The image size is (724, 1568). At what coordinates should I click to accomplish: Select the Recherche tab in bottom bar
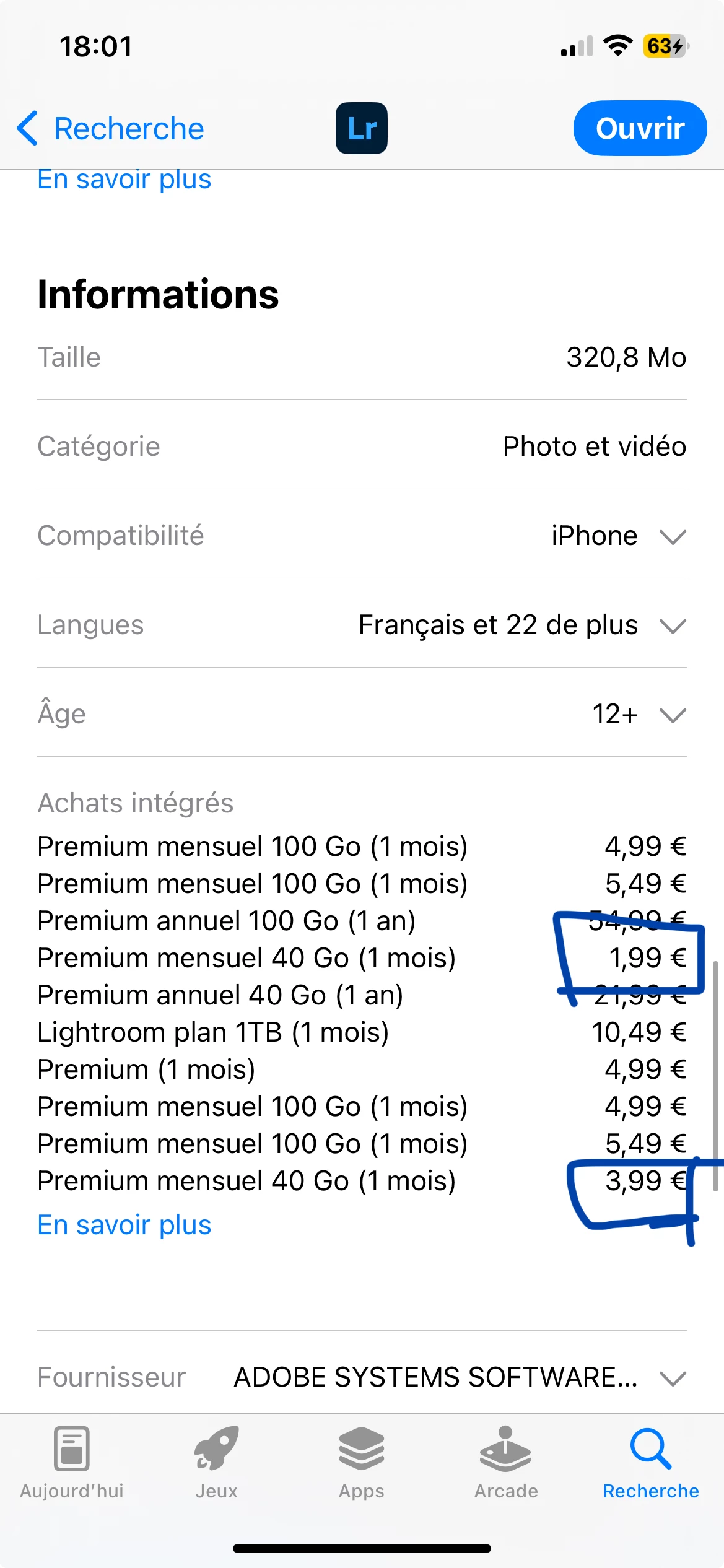point(651,1463)
